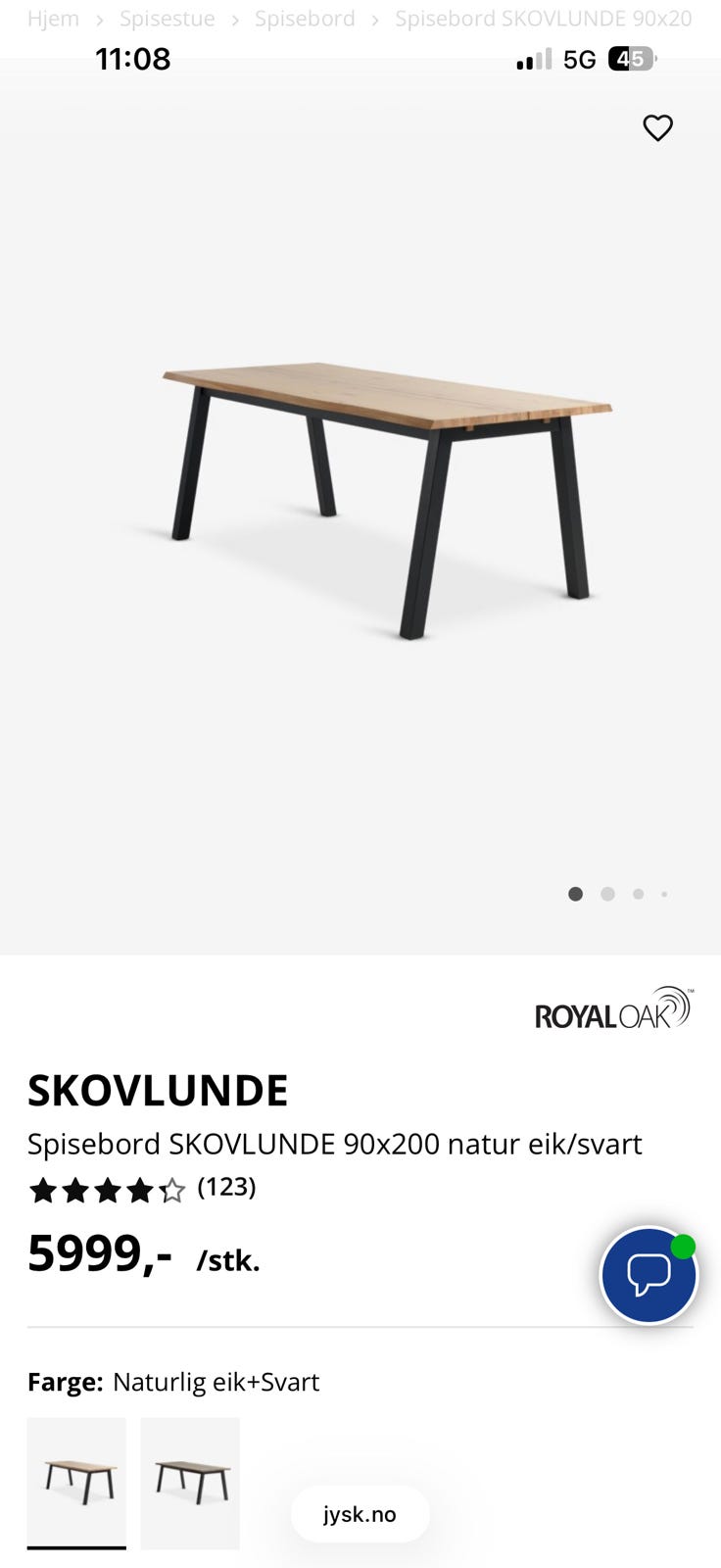The width and height of the screenshot is (721, 1568).
Task: Open the chat support bubble
Action: pyautogui.click(x=649, y=1275)
